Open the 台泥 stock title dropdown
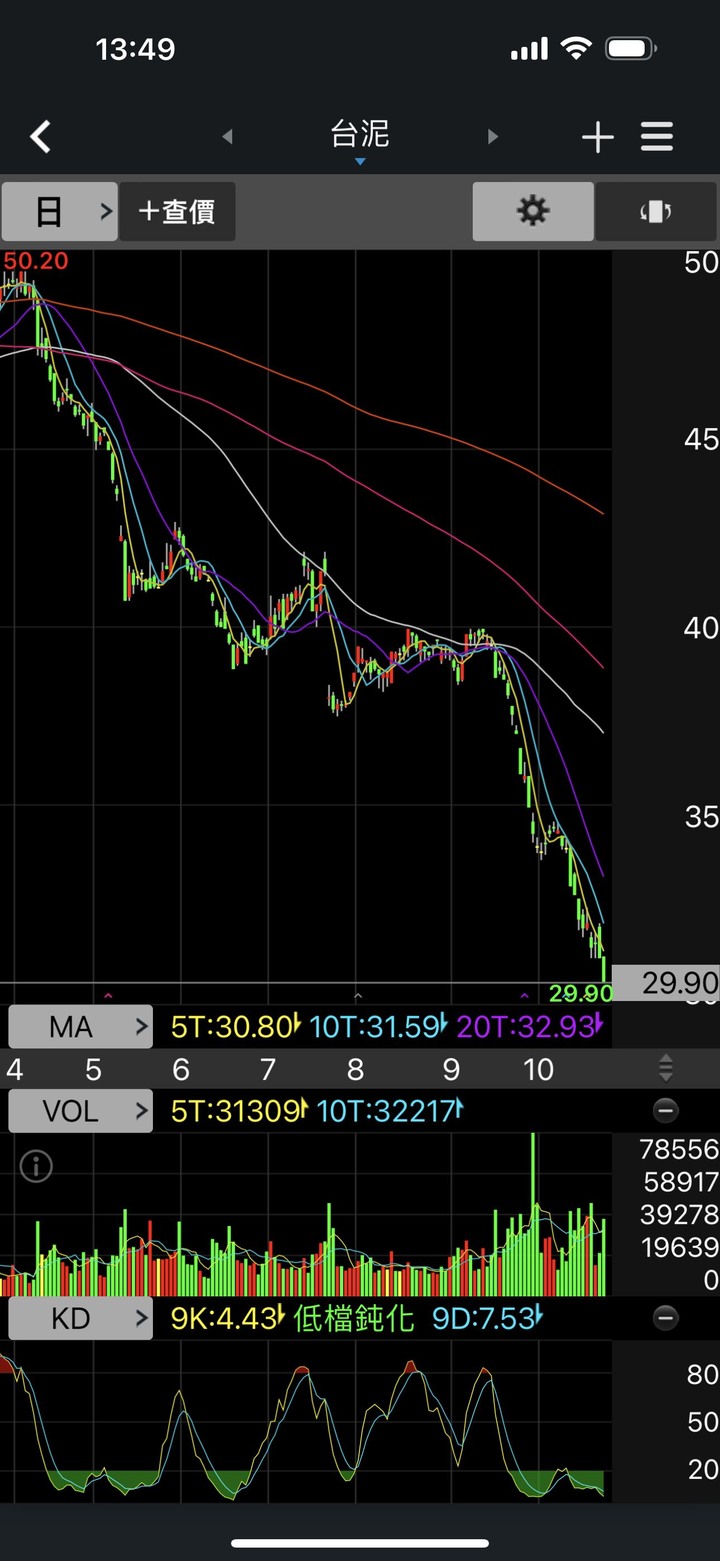 [x=360, y=138]
